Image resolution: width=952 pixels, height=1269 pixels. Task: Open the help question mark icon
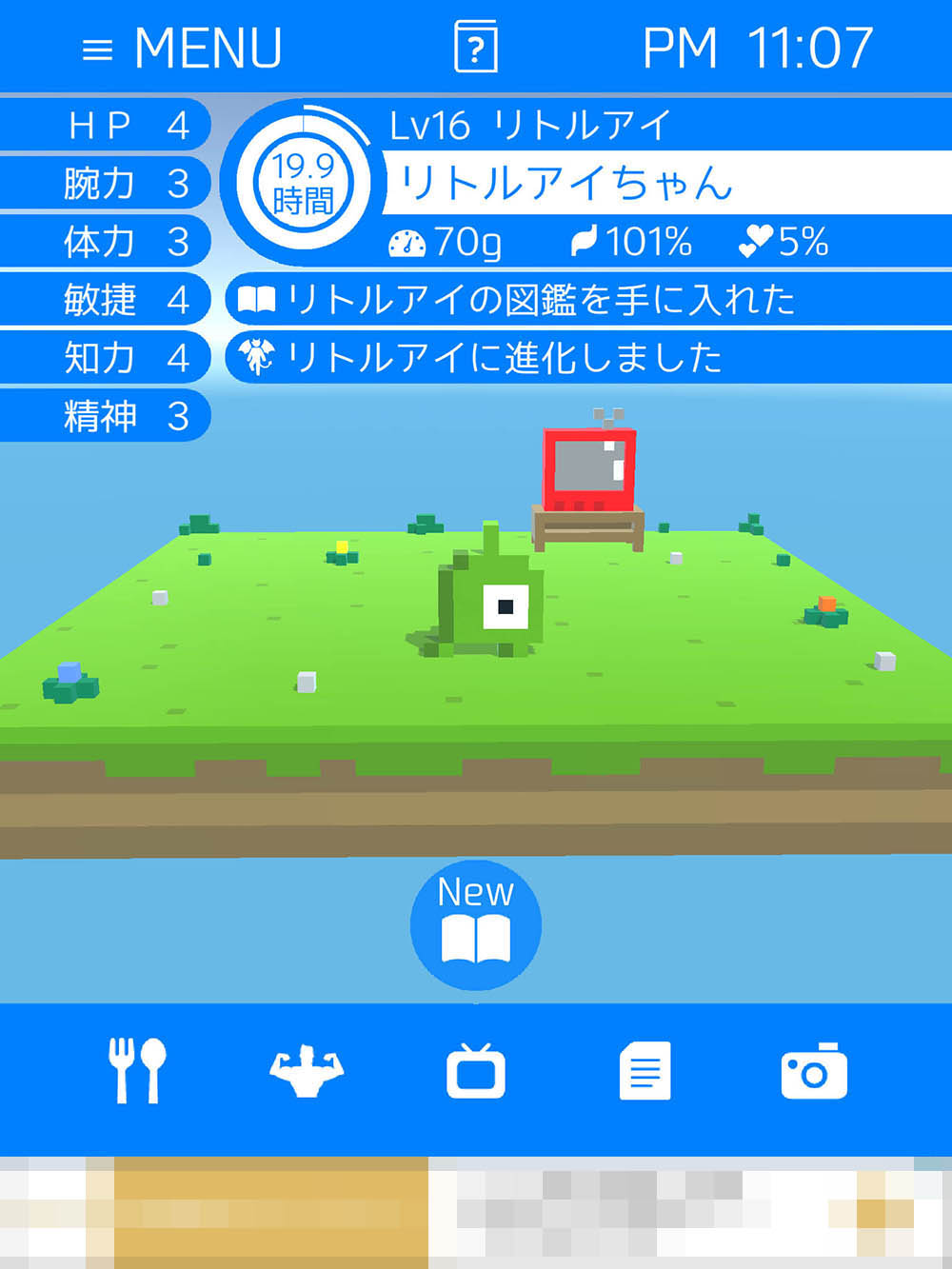coord(476,47)
